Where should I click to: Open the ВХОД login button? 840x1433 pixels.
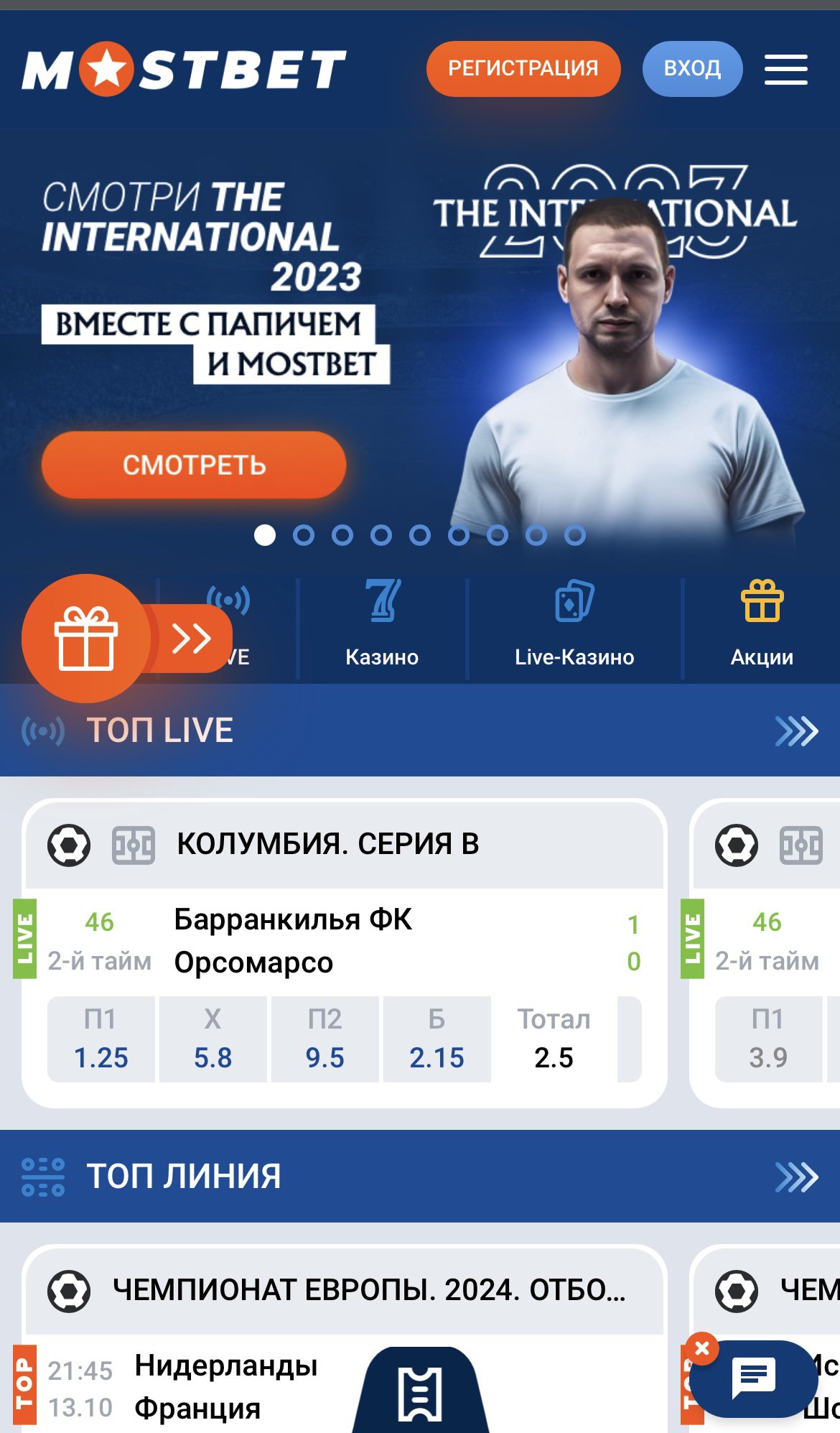(691, 68)
